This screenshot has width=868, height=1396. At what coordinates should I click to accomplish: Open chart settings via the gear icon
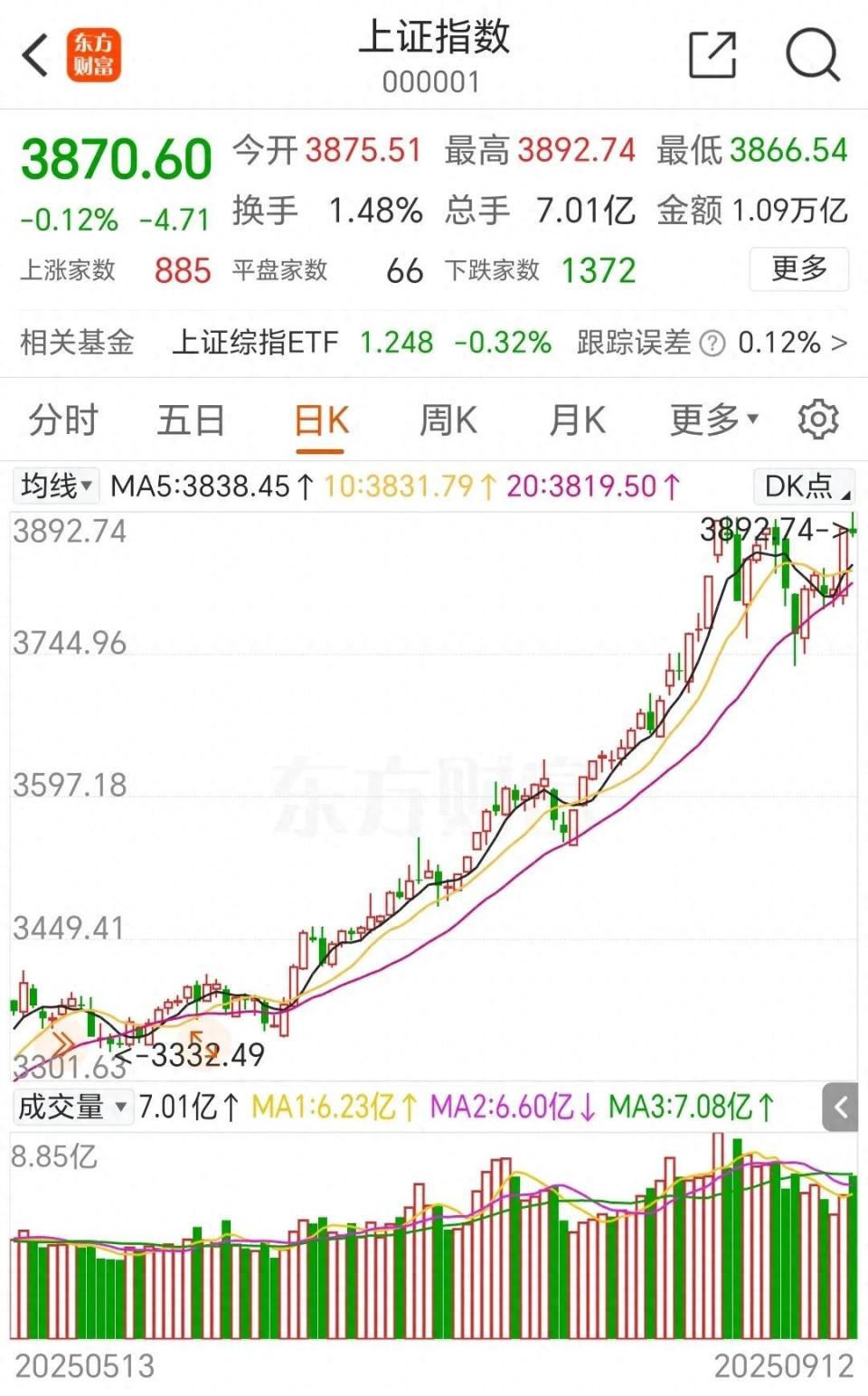(818, 419)
